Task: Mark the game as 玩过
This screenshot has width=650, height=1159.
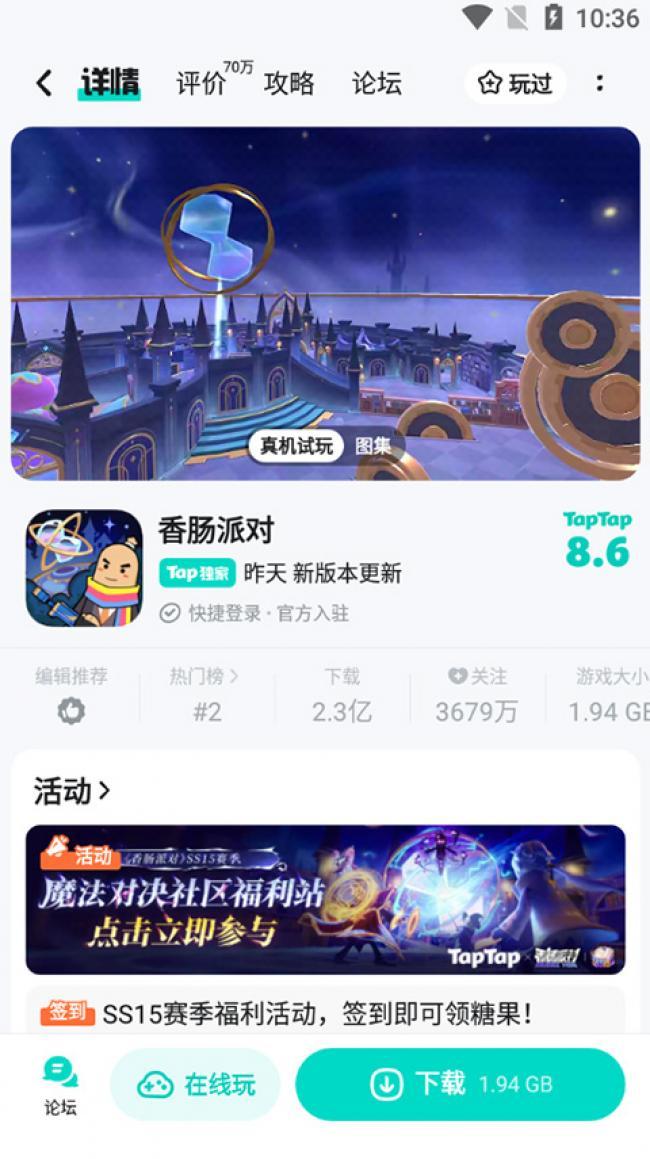Action: 516,84
